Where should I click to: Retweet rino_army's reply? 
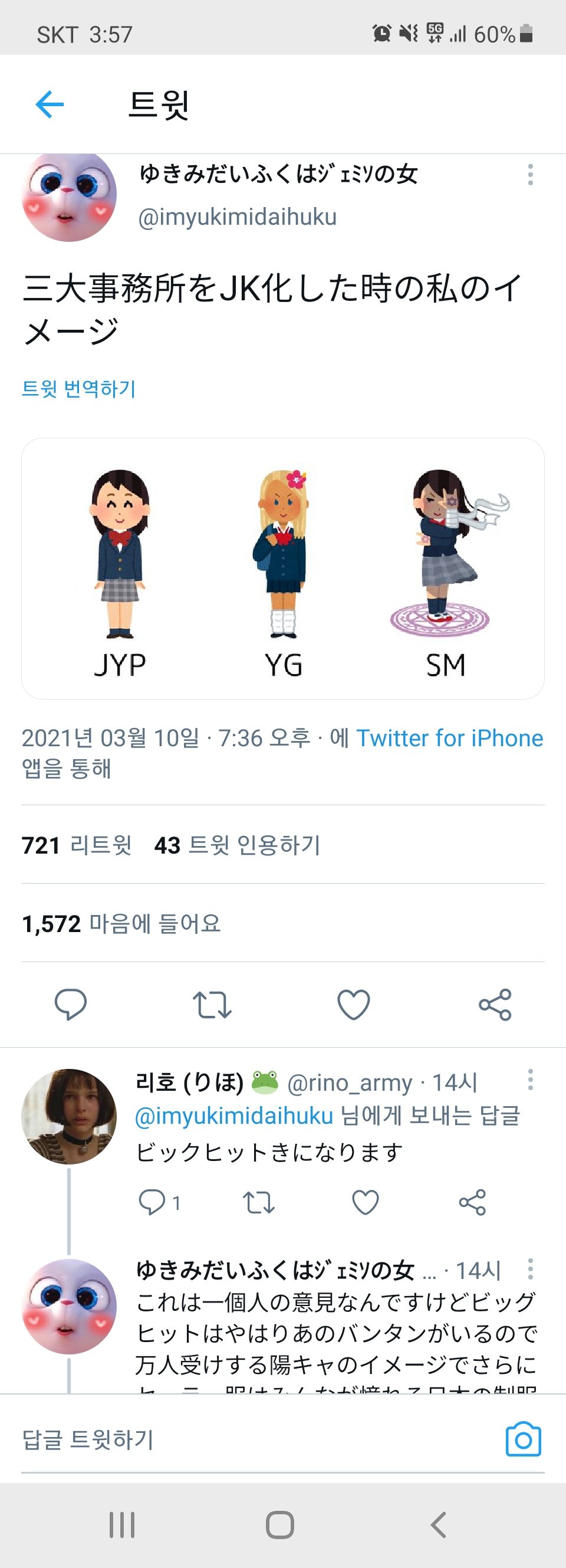click(259, 1202)
